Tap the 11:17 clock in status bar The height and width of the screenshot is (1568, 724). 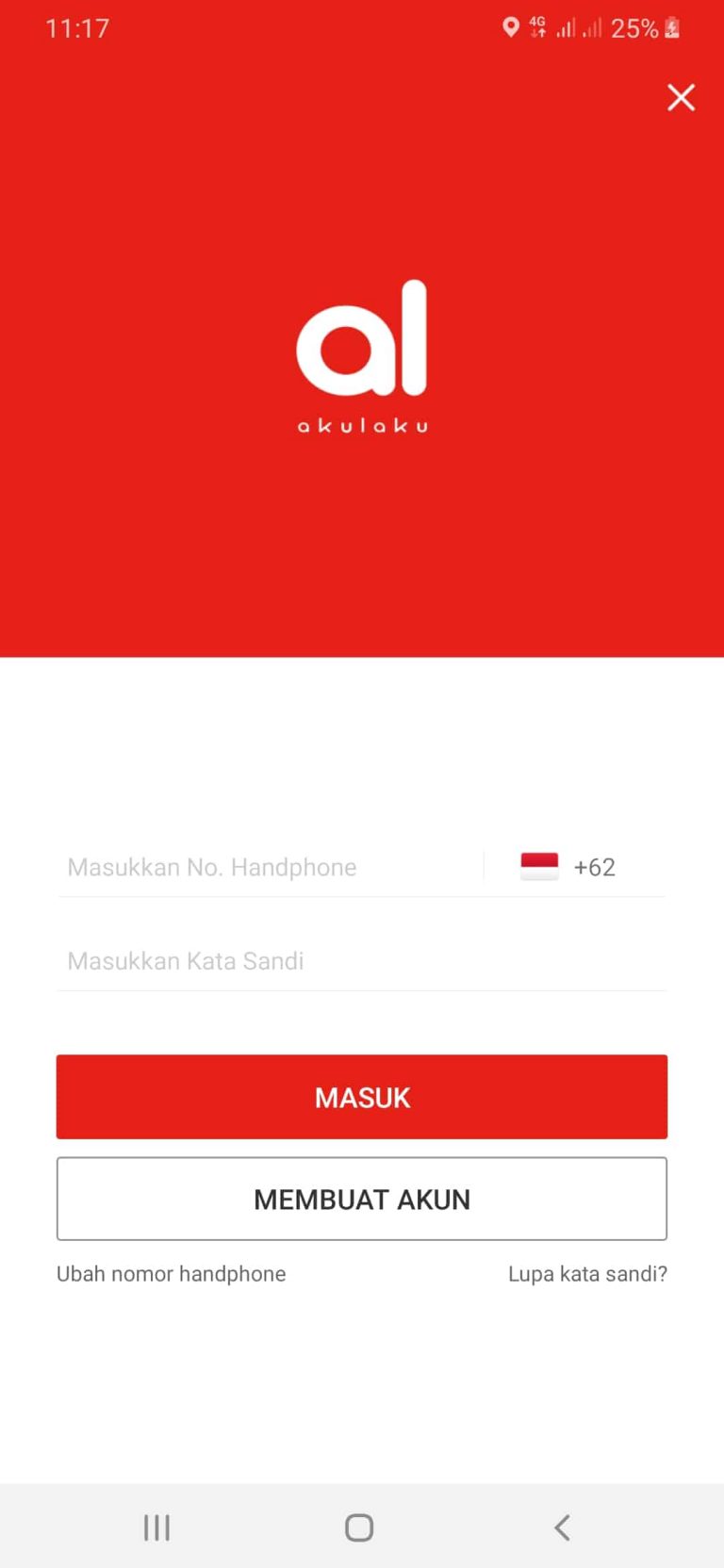78,27
